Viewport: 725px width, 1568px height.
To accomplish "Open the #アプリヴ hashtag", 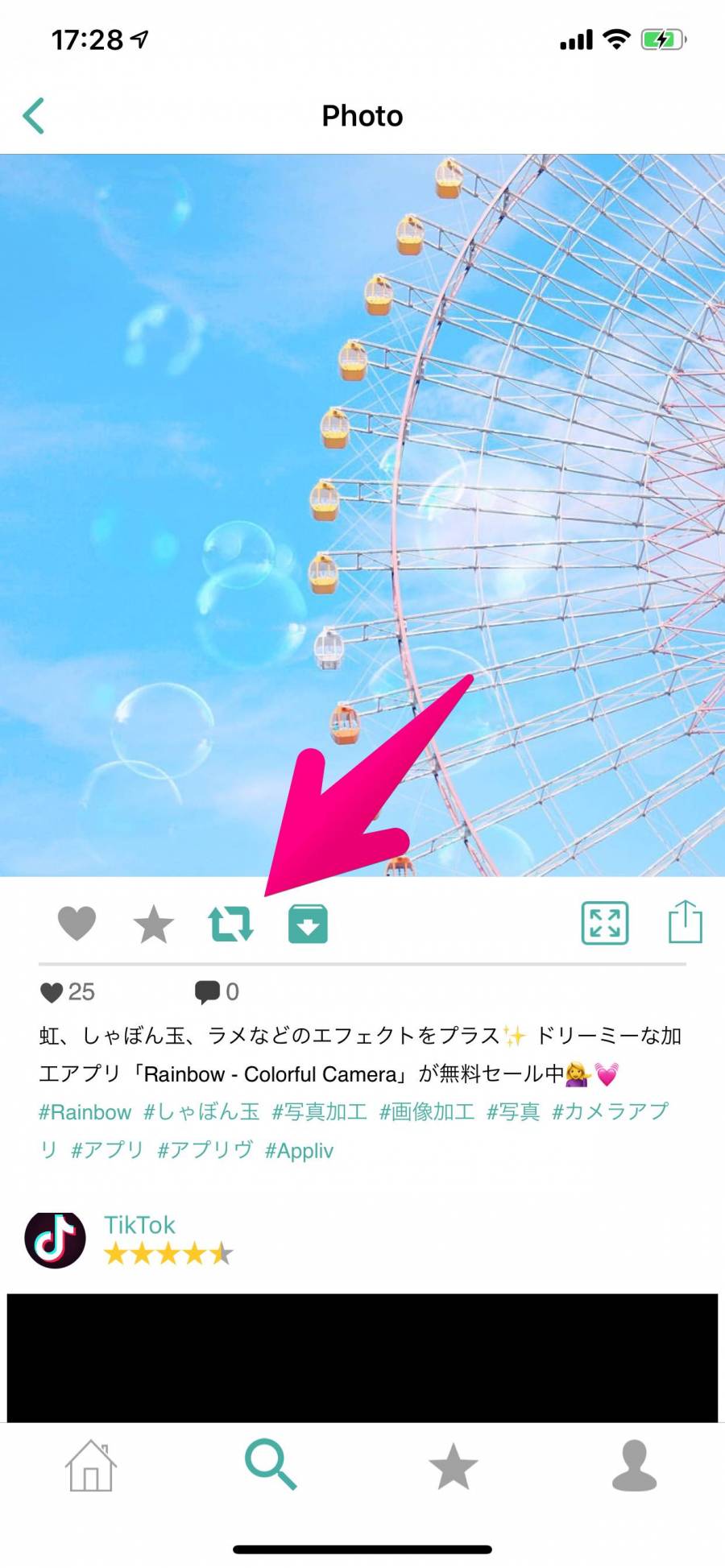I will click(x=205, y=1150).
